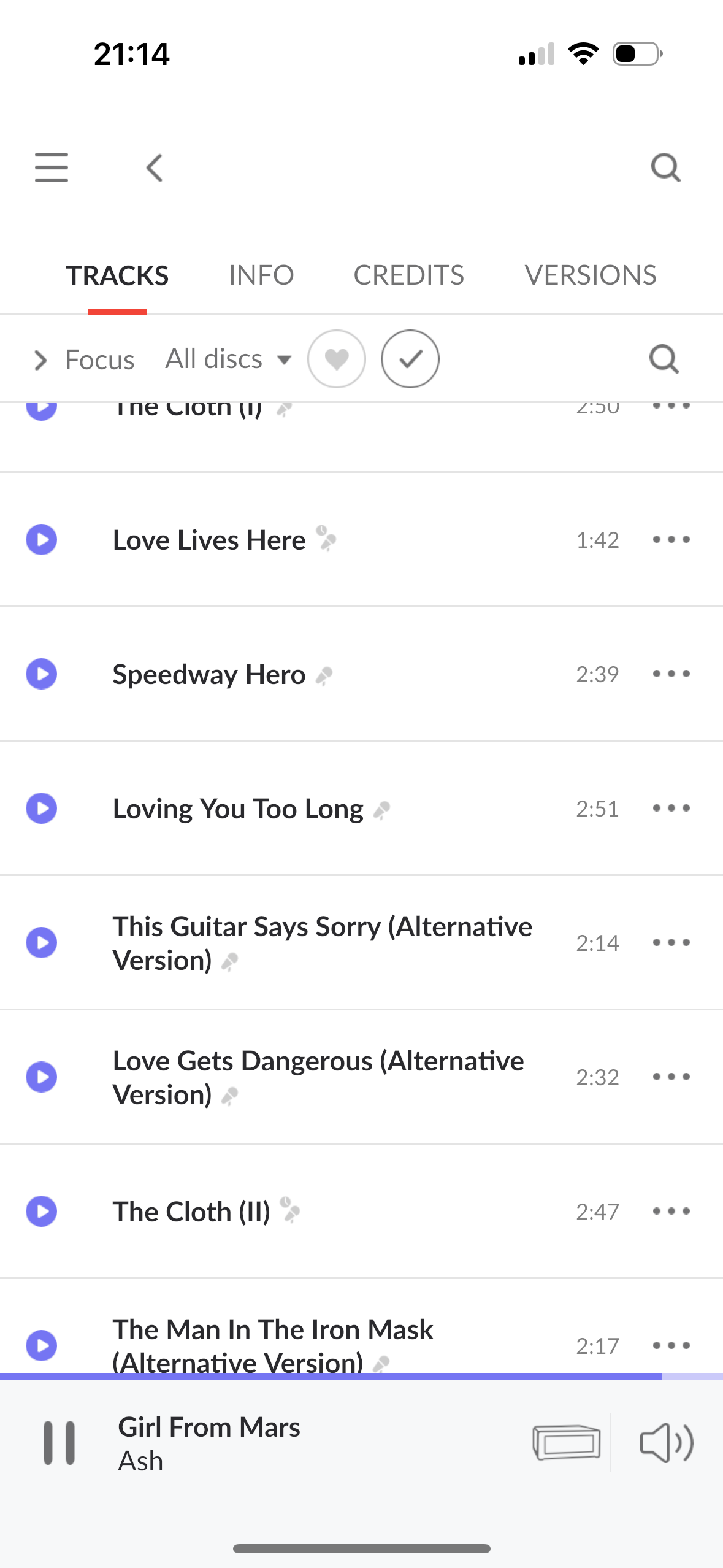Open the audio output device selector
Viewport: 723px width, 1568px height.
(566, 1443)
